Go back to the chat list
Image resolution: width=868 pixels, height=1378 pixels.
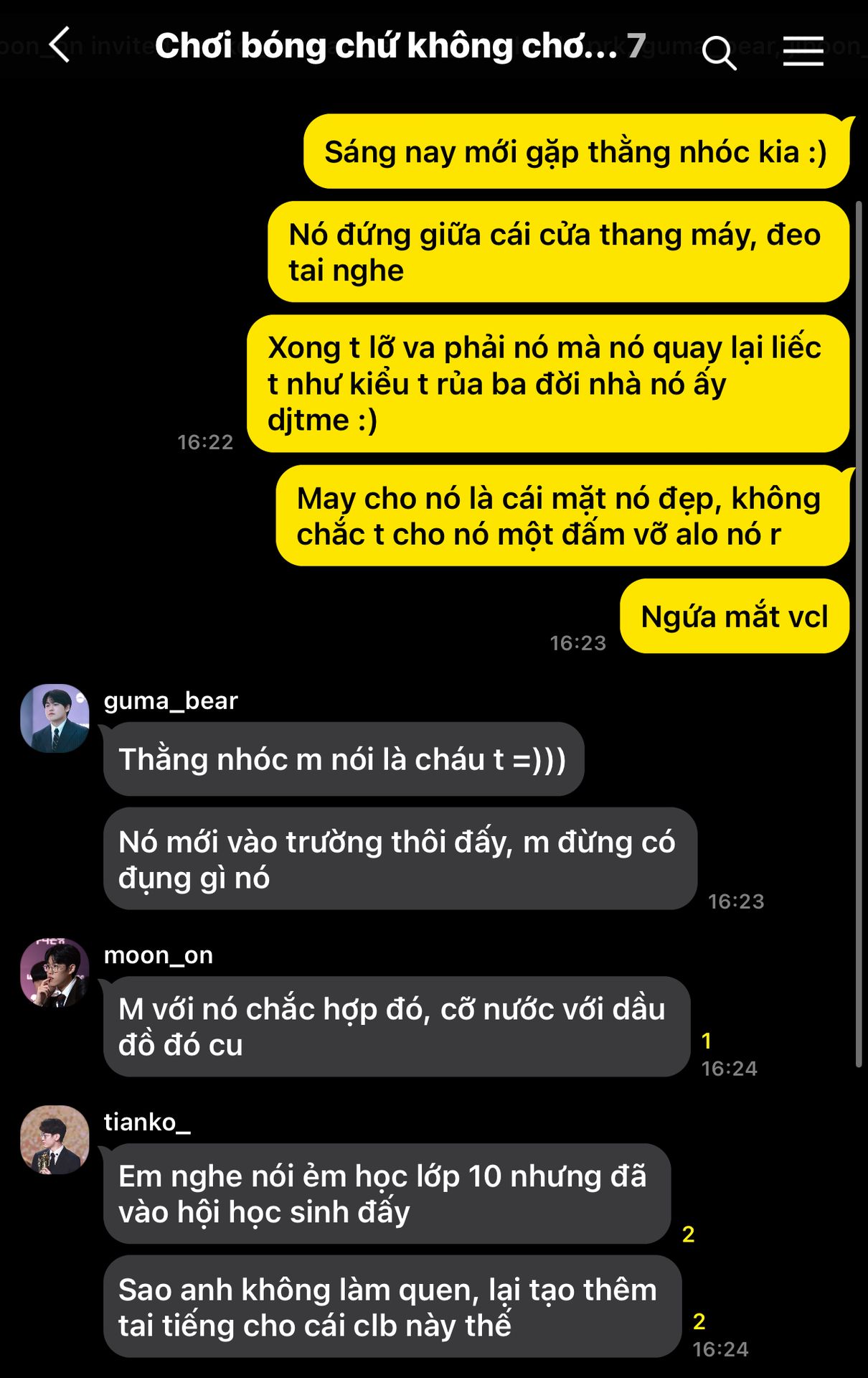pos(60,45)
